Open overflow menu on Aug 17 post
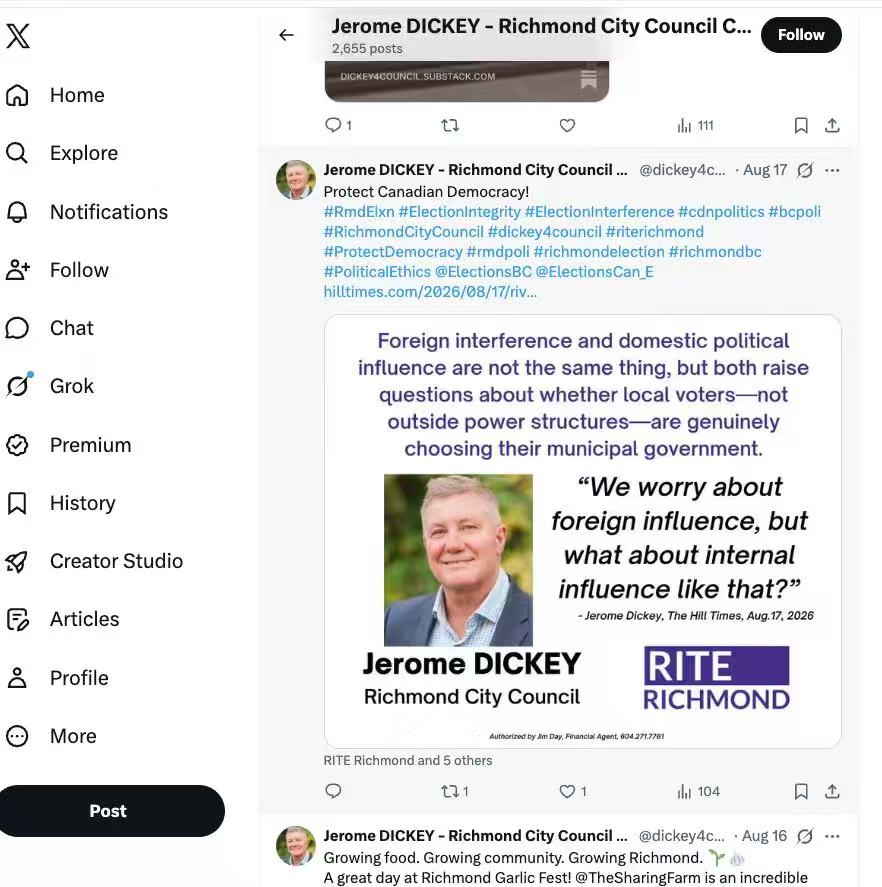Viewport: 882px width, 887px height. point(832,170)
